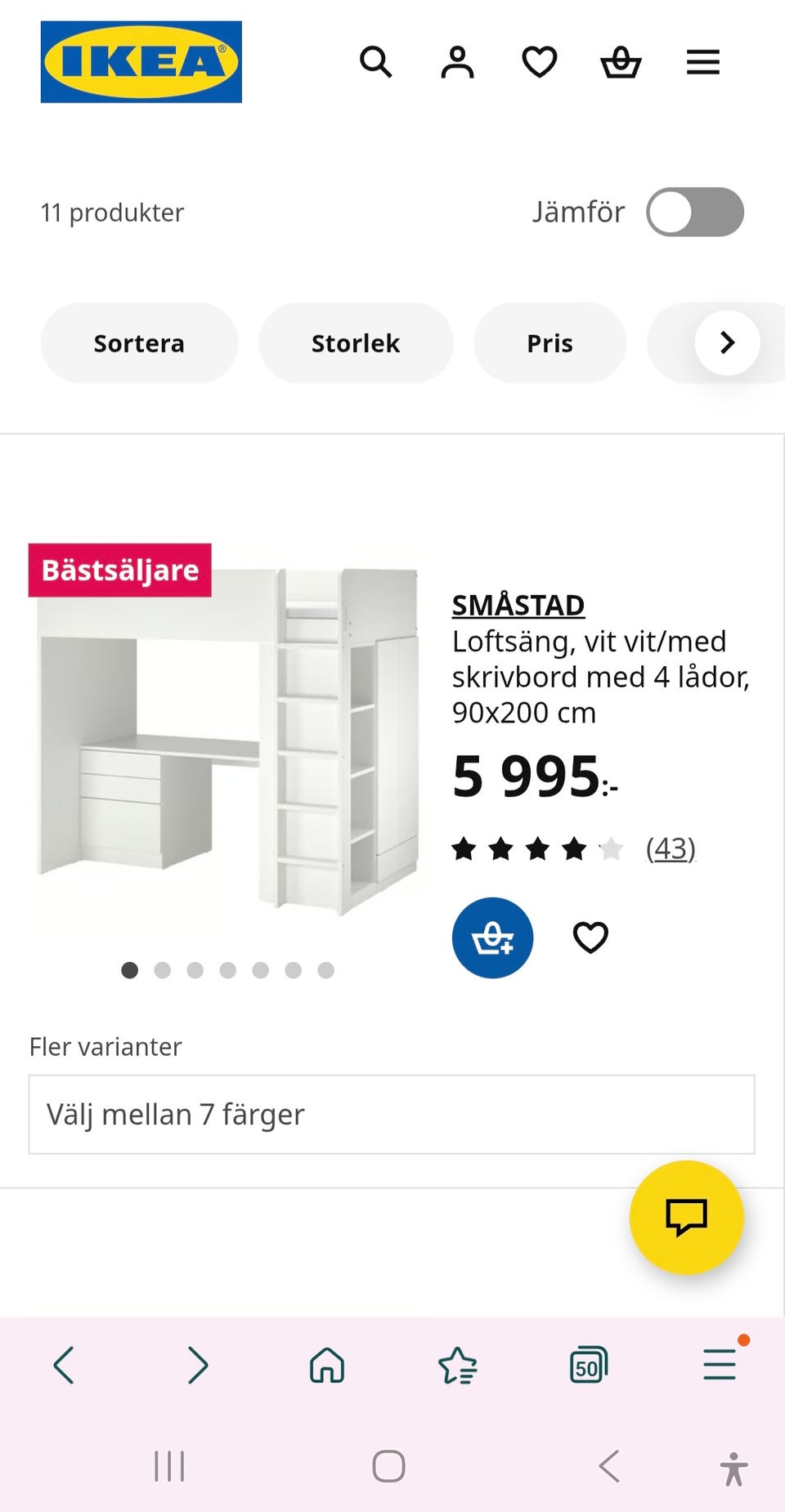Open the browser tabs showing 50 tabs
This screenshot has width=785, height=1512.
pos(587,1365)
